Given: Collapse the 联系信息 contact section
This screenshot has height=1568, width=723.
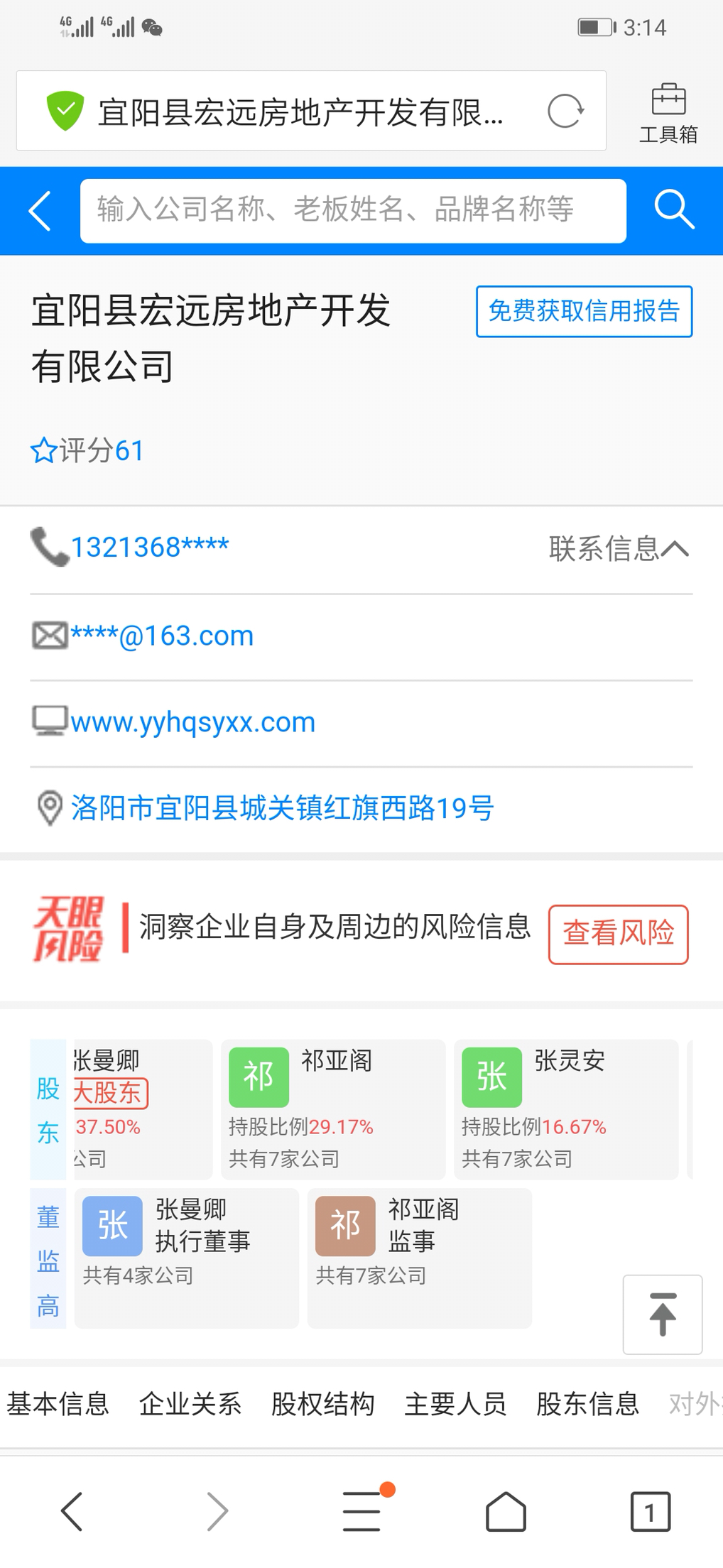Looking at the screenshot, I should click(619, 548).
